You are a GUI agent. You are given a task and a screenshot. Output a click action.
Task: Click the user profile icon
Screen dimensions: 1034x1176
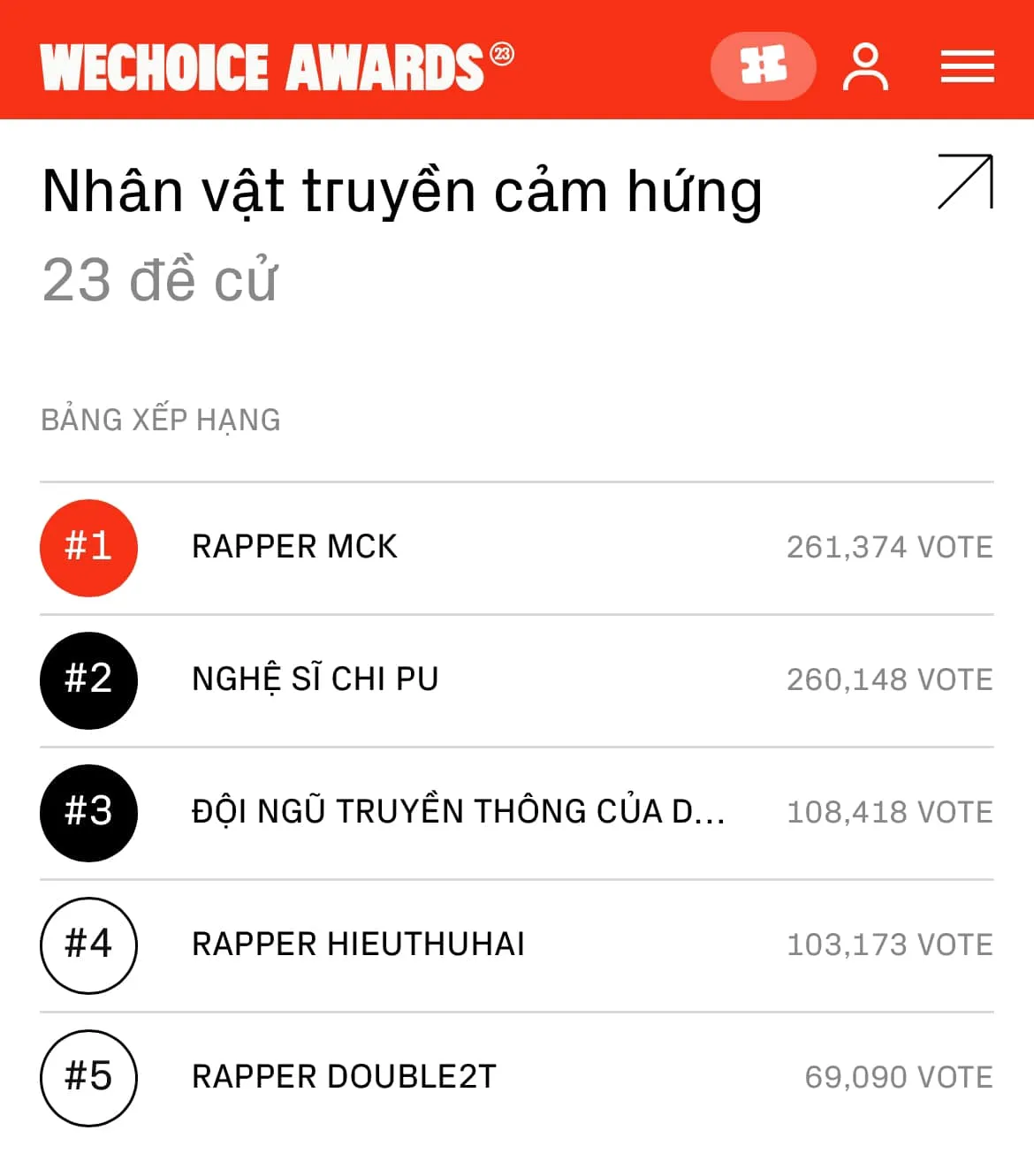865,65
